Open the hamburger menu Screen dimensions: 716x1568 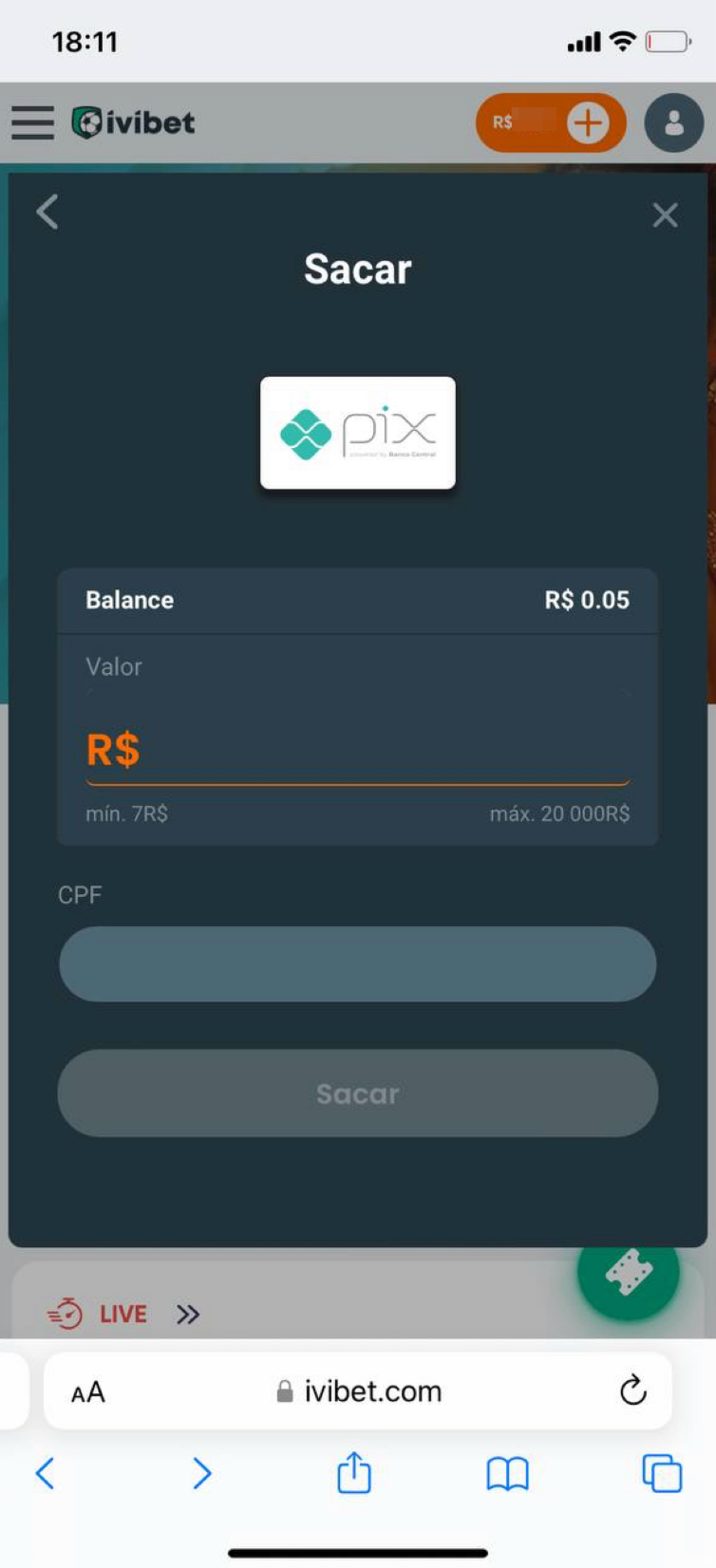(x=32, y=122)
